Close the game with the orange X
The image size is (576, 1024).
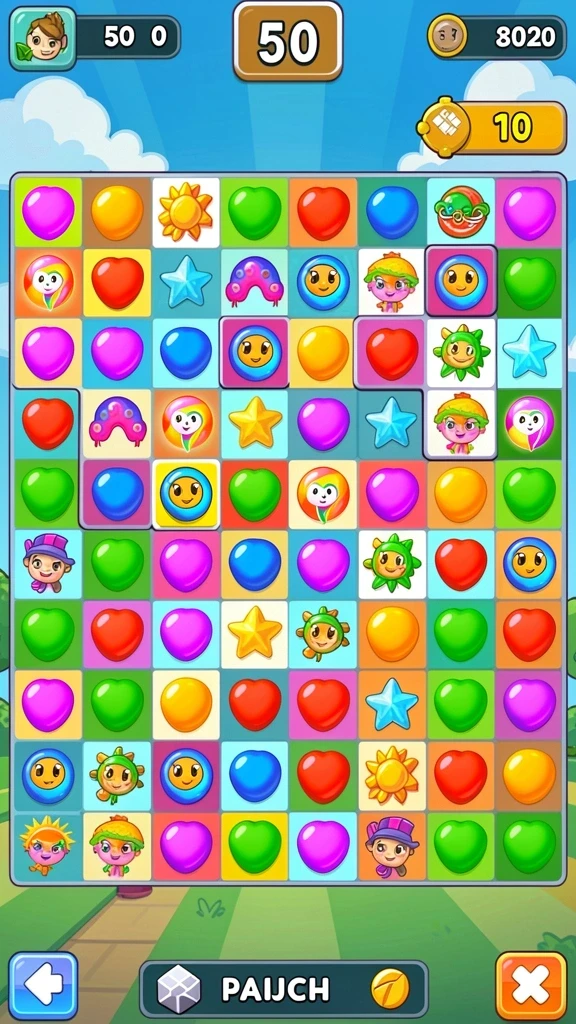pos(531,985)
